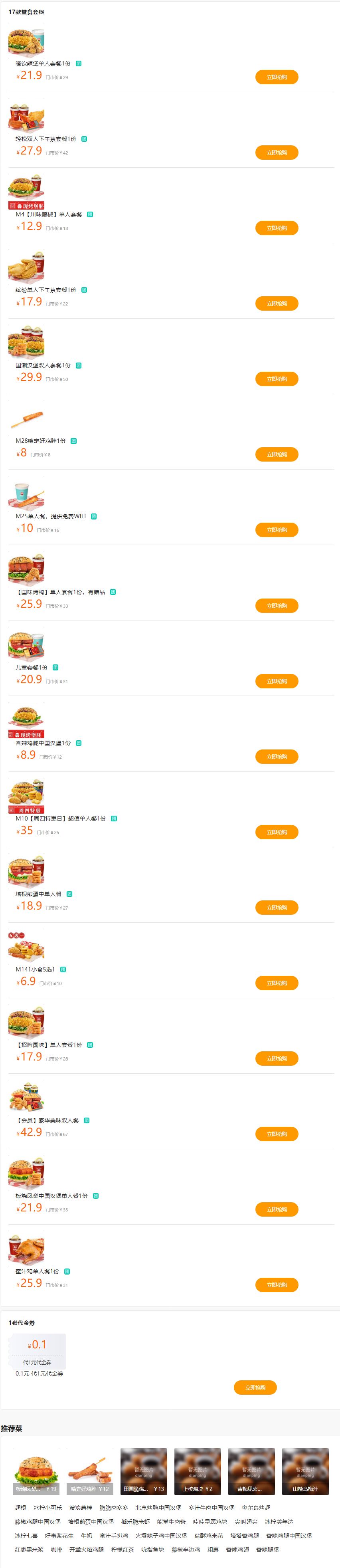The height and width of the screenshot is (1568, 340).
Task: Tap 立即抢购 for M10超值单人餐
Action: click(x=276, y=832)
